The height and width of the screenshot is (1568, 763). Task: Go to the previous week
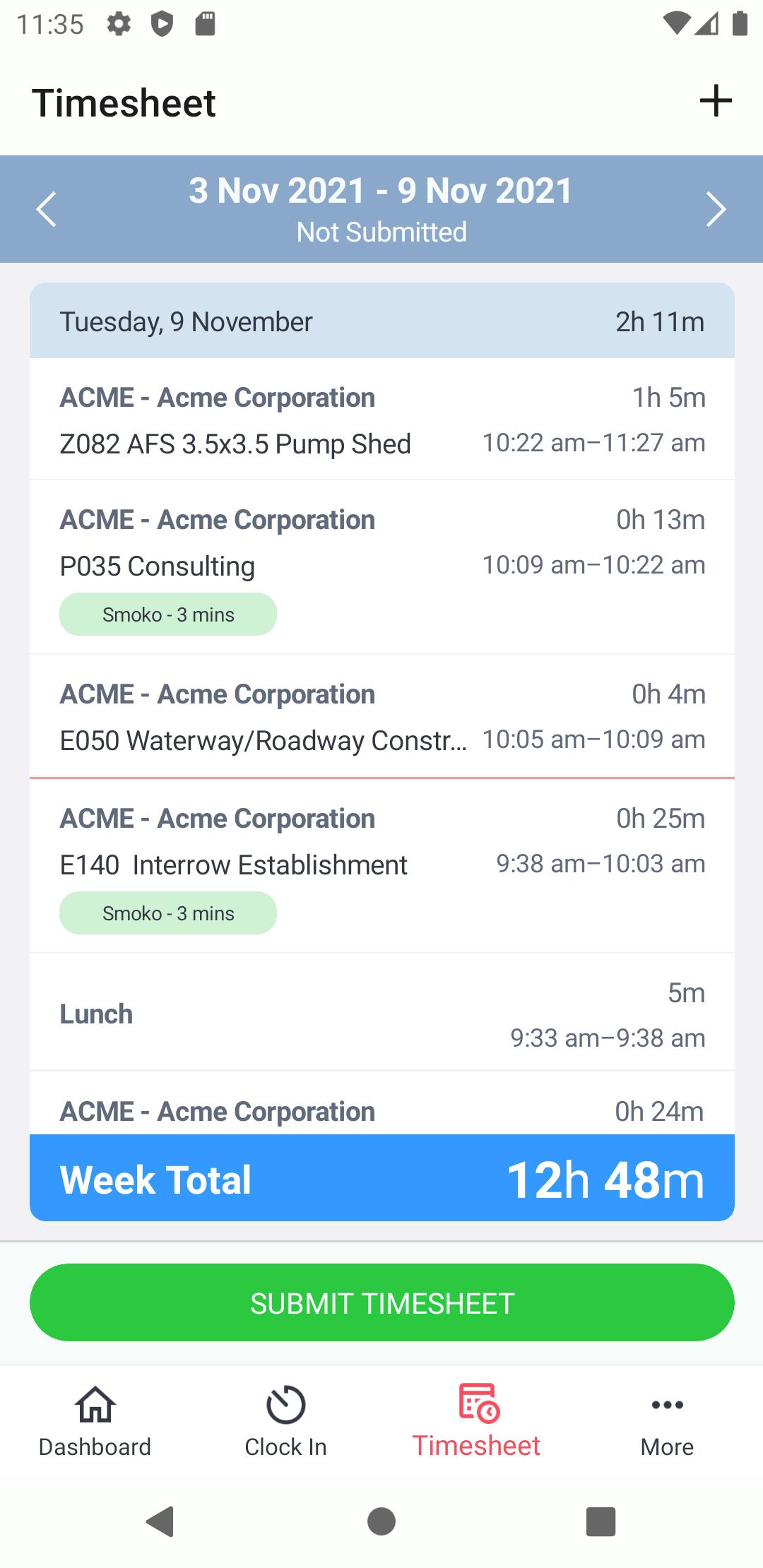coord(47,209)
